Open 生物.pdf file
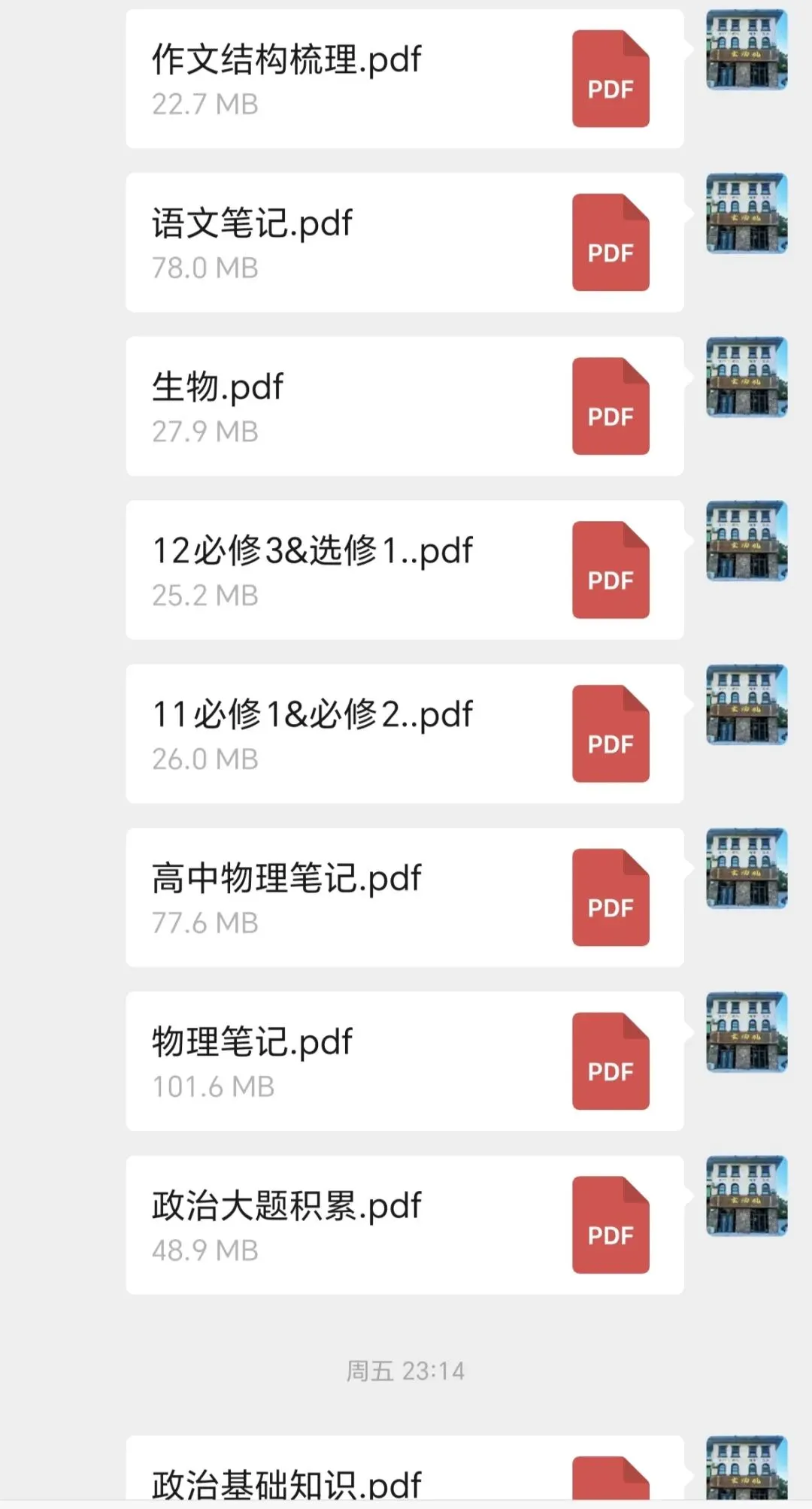Image resolution: width=812 pixels, height=1509 pixels. point(404,407)
